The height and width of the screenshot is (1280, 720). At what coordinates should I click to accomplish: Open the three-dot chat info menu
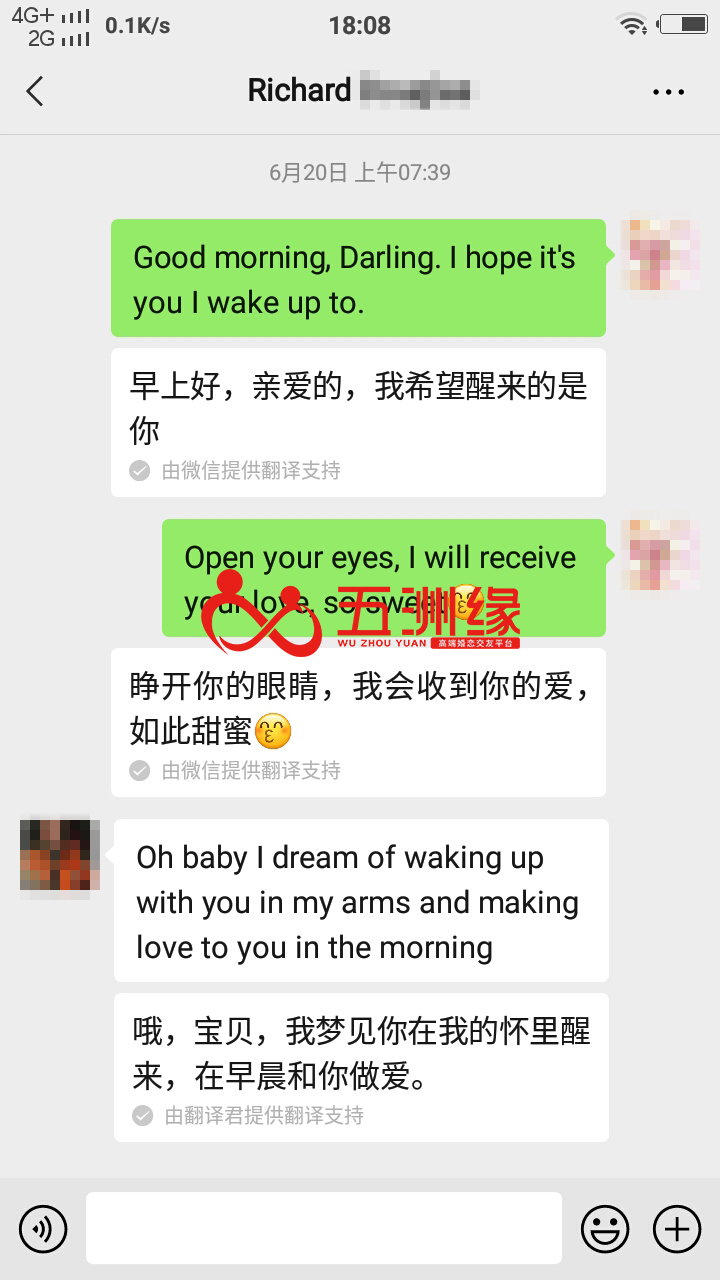coord(668,92)
